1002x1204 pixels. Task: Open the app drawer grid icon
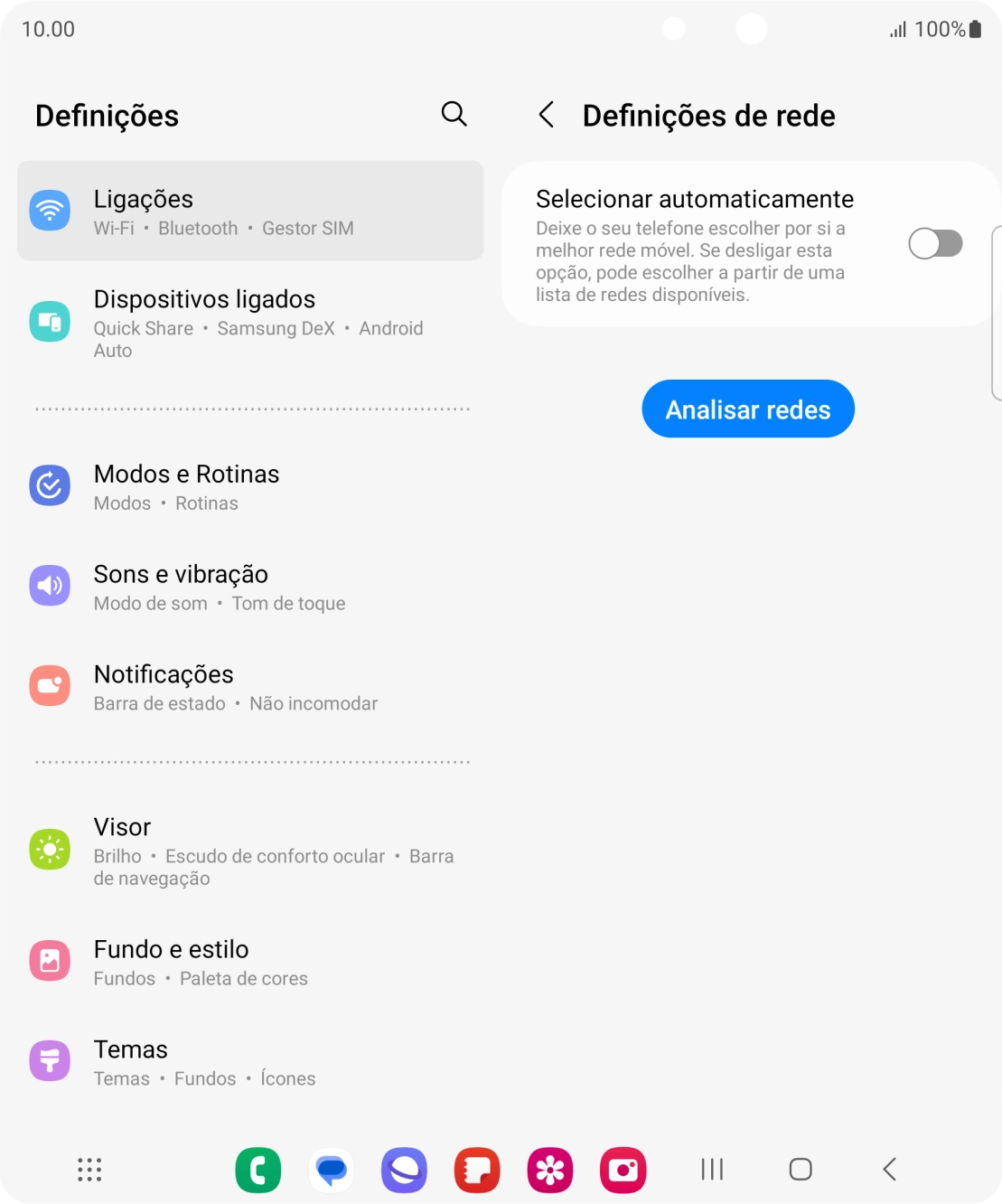click(x=88, y=1170)
